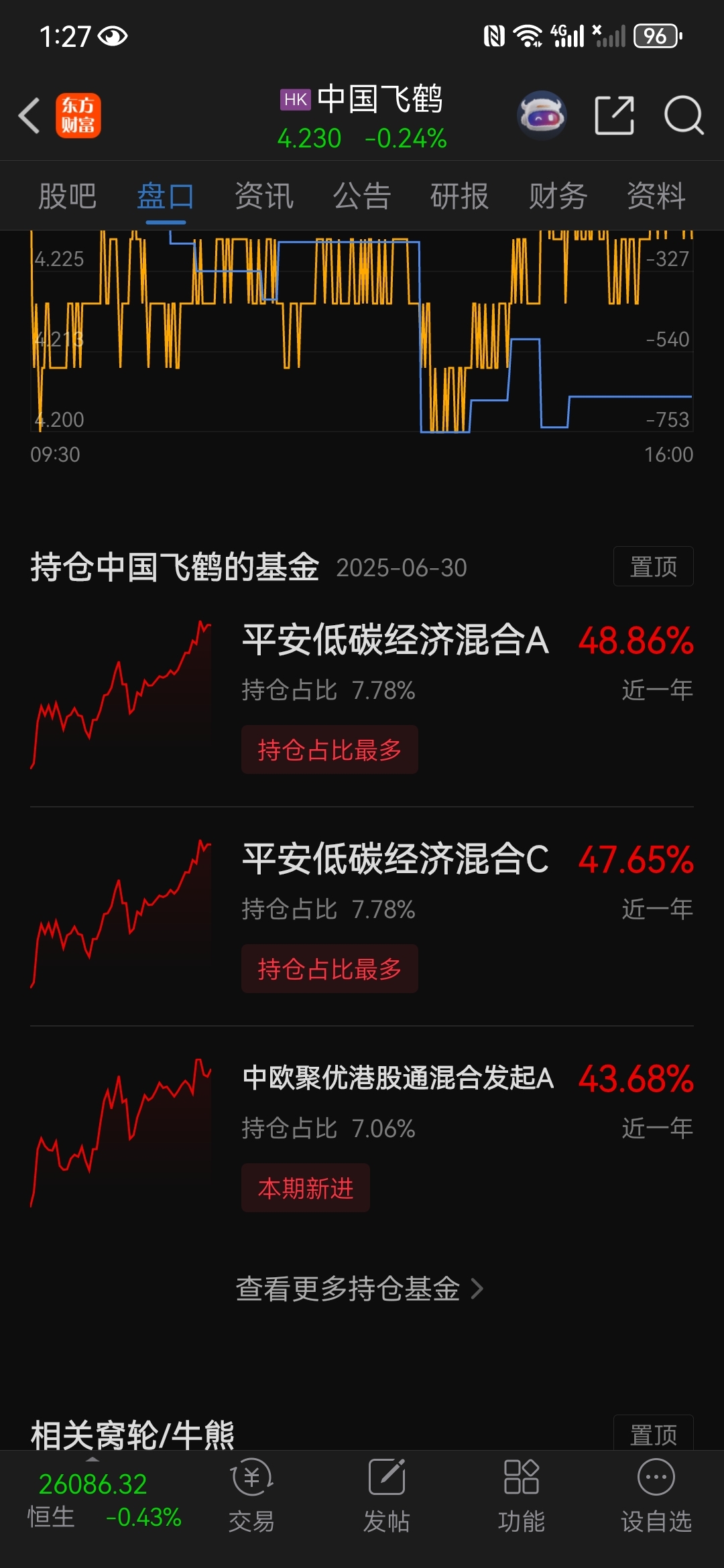The image size is (724, 1568).
Task: Switch to the 资料 tab
Action: tap(656, 196)
